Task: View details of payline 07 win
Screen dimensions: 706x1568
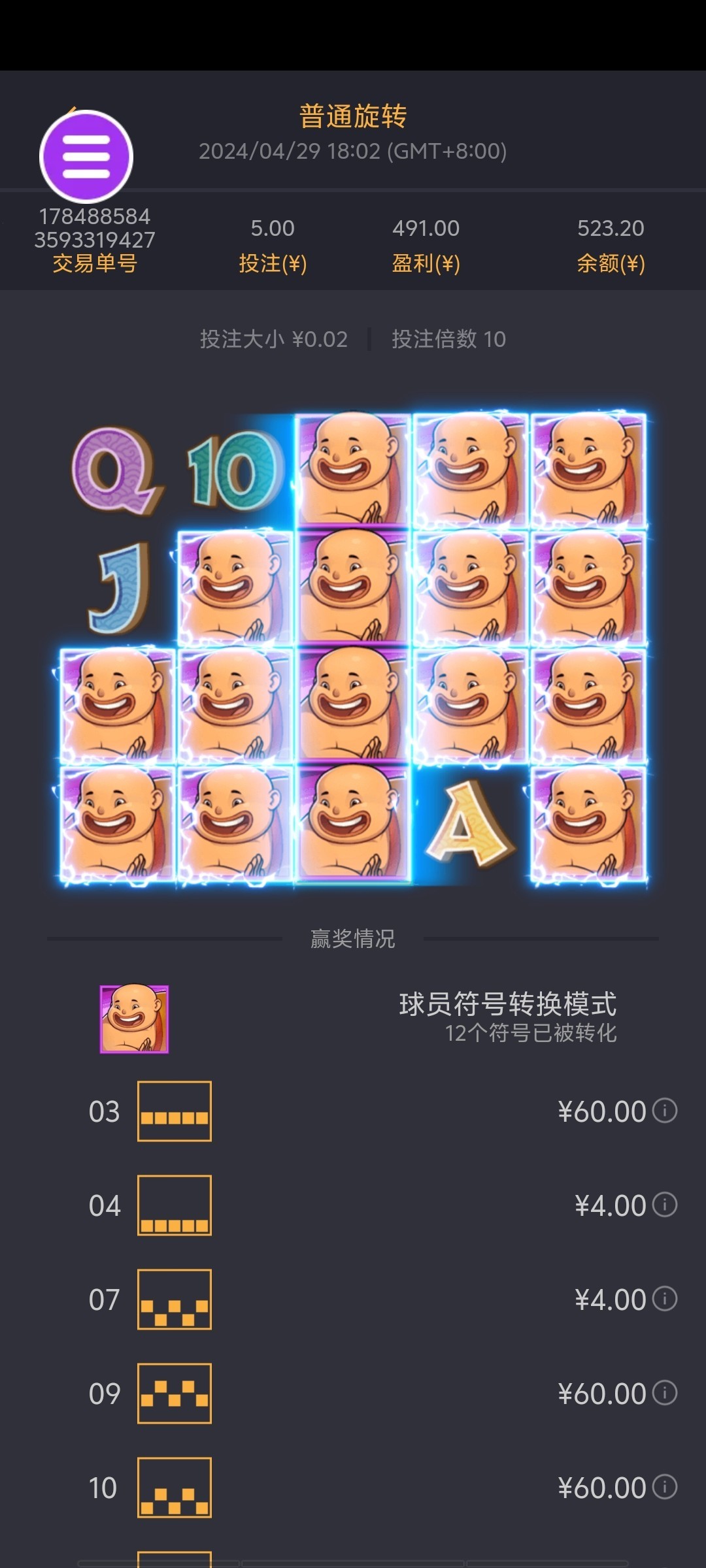Action: (x=665, y=1298)
